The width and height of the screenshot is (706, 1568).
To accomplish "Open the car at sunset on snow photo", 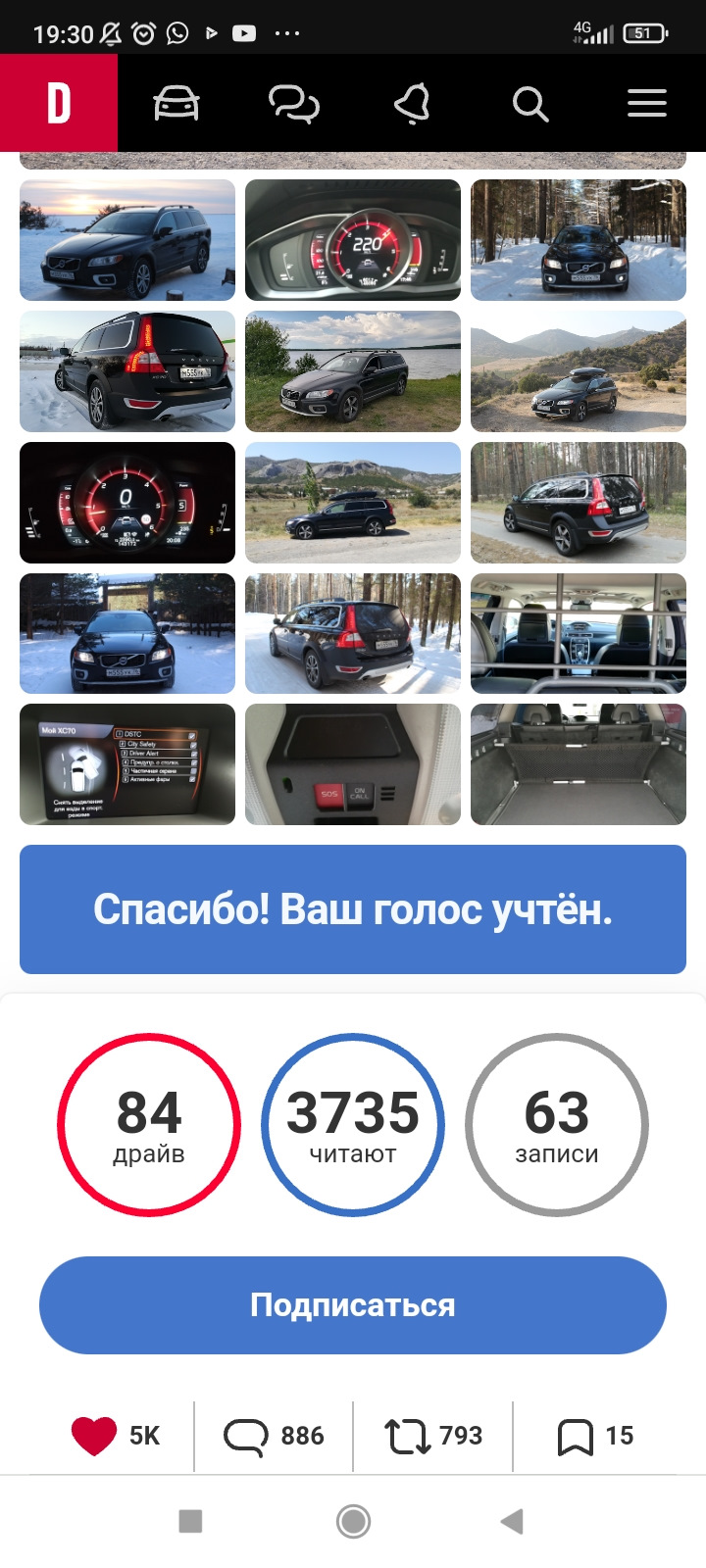I will [x=127, y=240].
